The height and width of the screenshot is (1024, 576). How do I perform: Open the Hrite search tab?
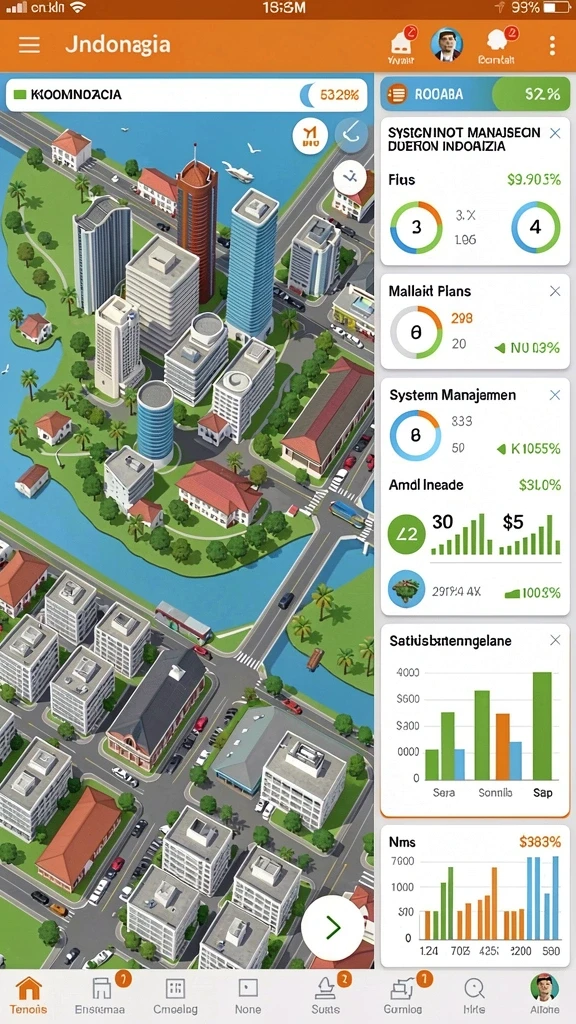coord(474,996)
